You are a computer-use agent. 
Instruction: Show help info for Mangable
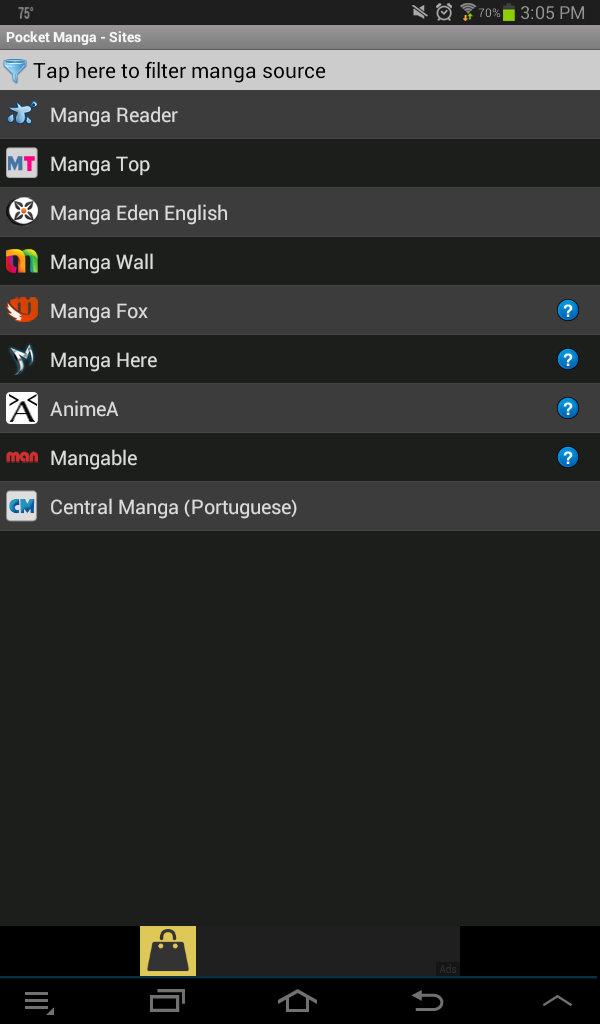point(567,458)
